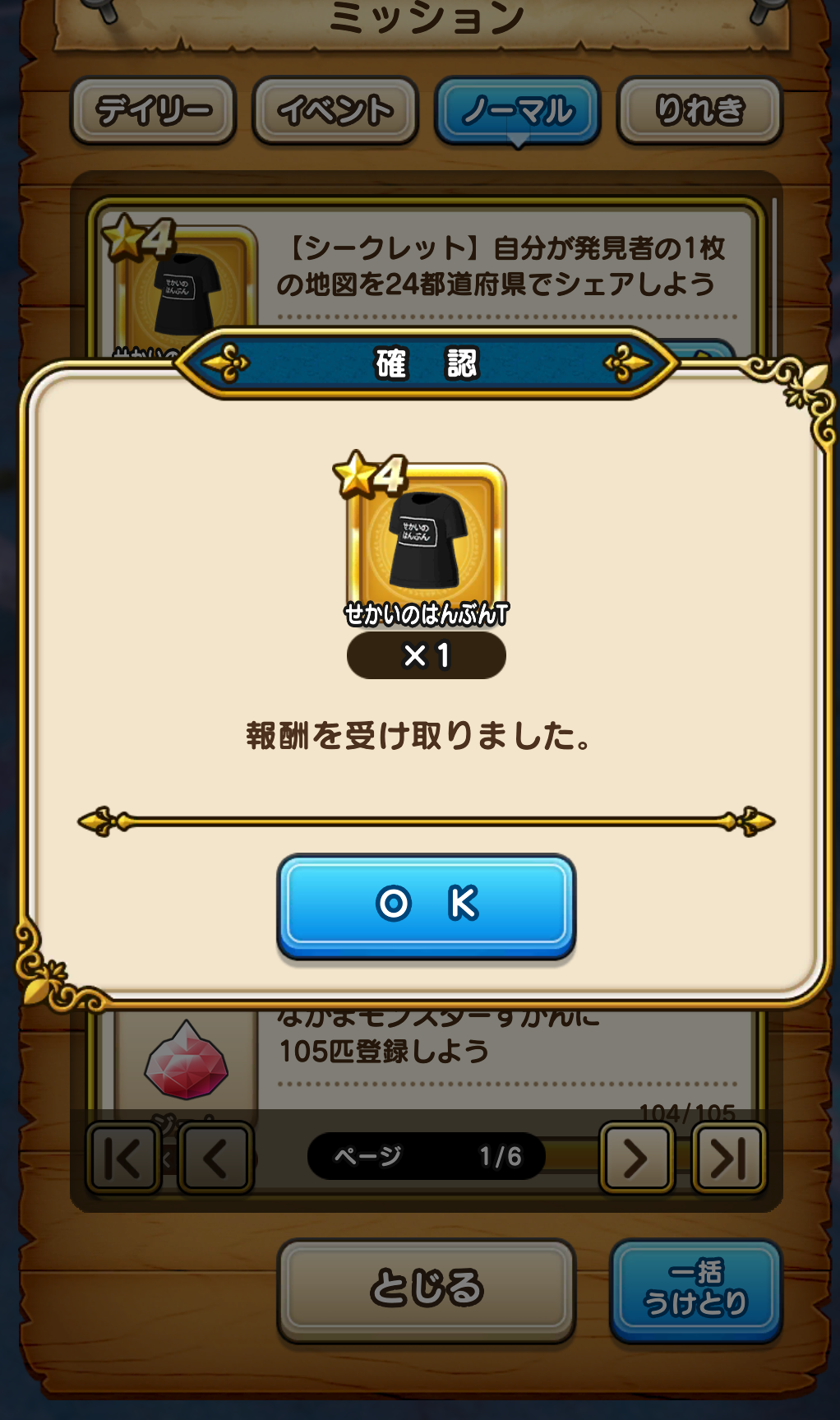Switch to the デイリー tab
Viewport: 840px width, 1420px height.
pos(154,111)
